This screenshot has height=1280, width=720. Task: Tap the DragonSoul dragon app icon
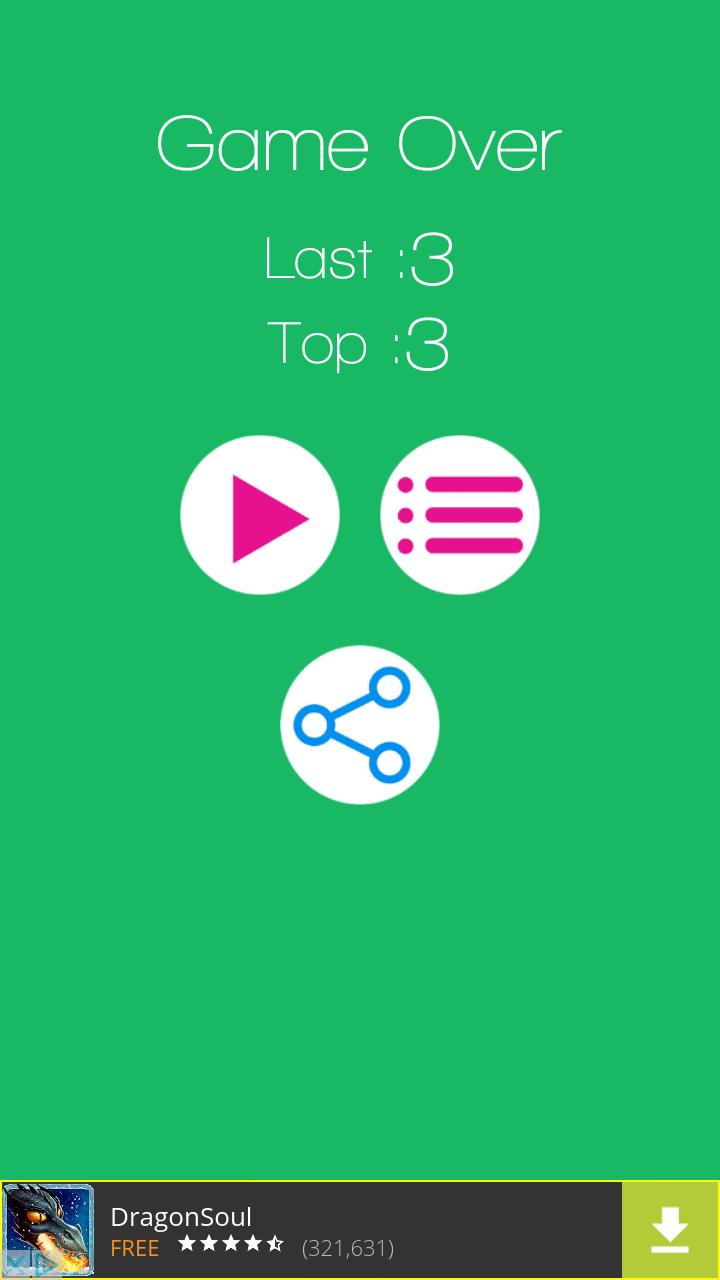point(48,1228)
